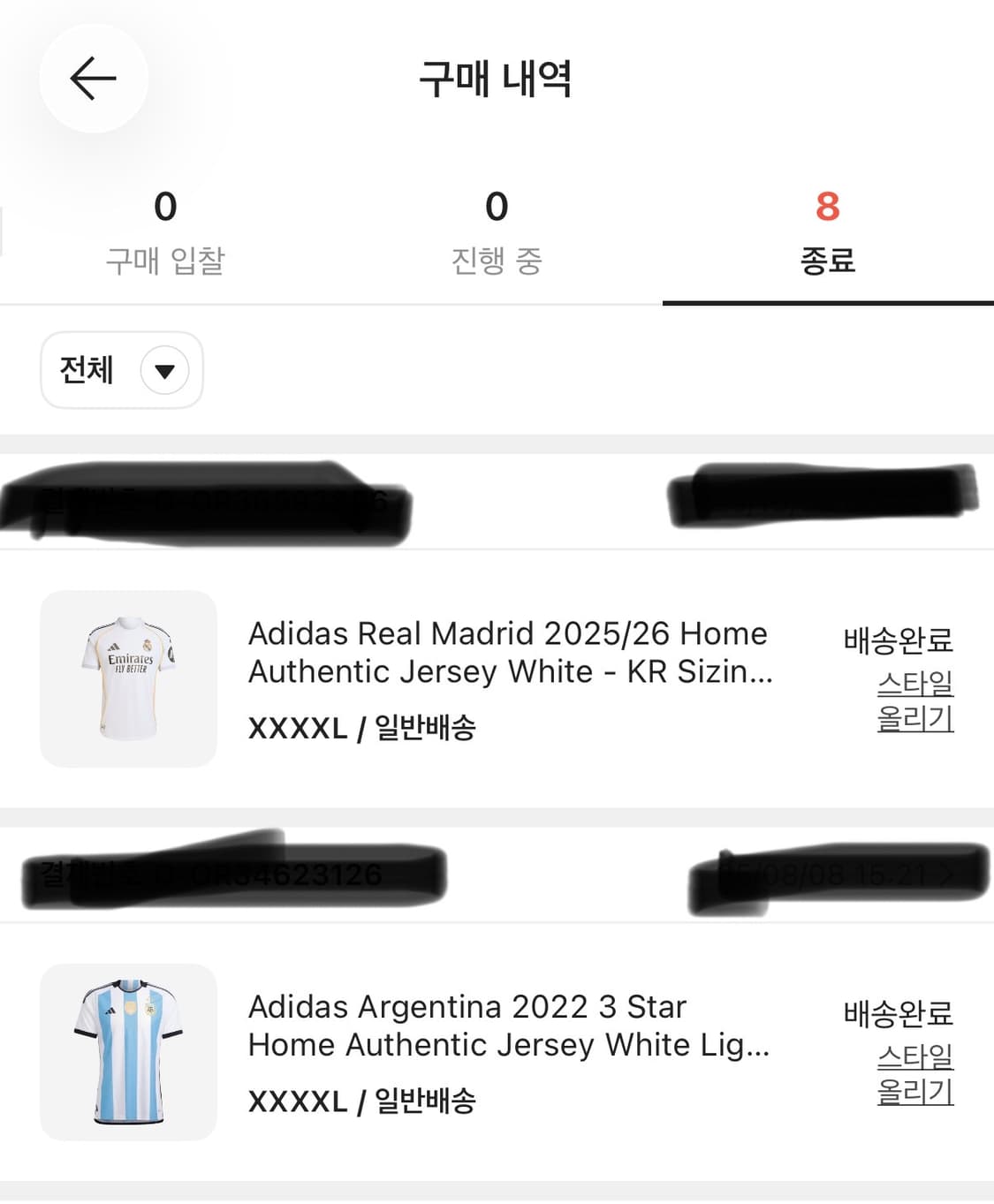Open the Argentina jersey product thumbnail
The image size is (994, 1204).
[128, 1051]
